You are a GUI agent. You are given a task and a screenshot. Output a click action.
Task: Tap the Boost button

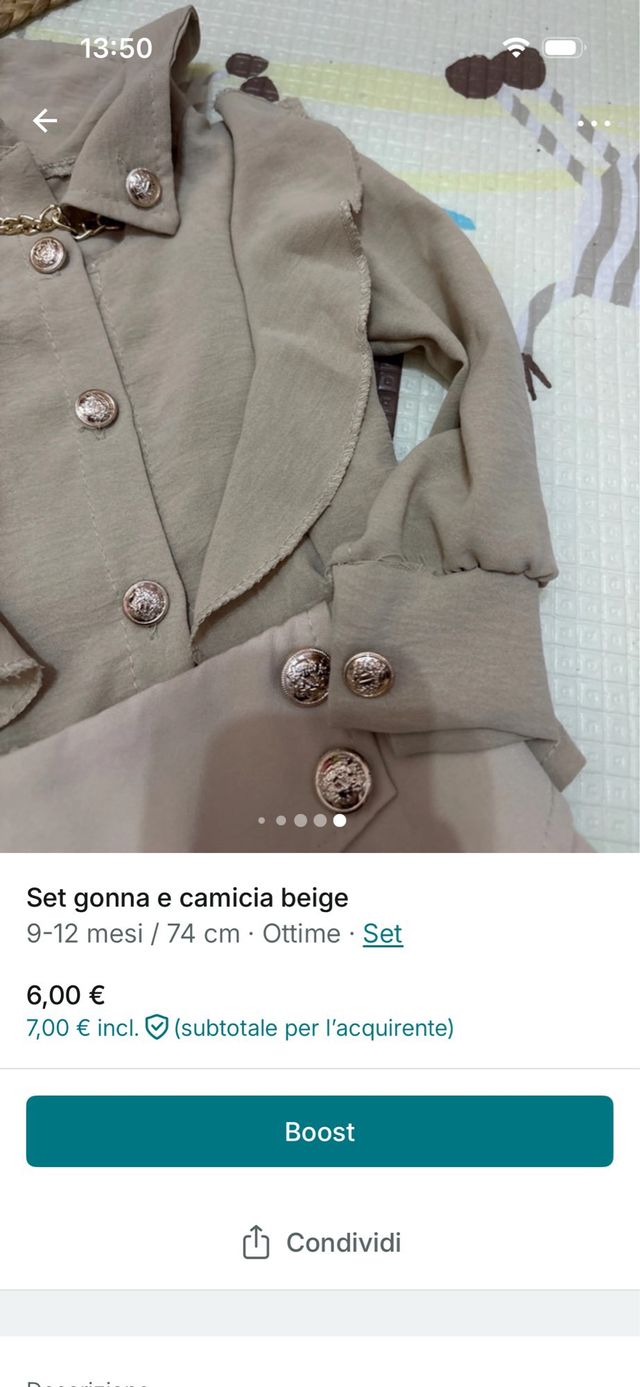pyautogui.click(x=320, y=1131)
